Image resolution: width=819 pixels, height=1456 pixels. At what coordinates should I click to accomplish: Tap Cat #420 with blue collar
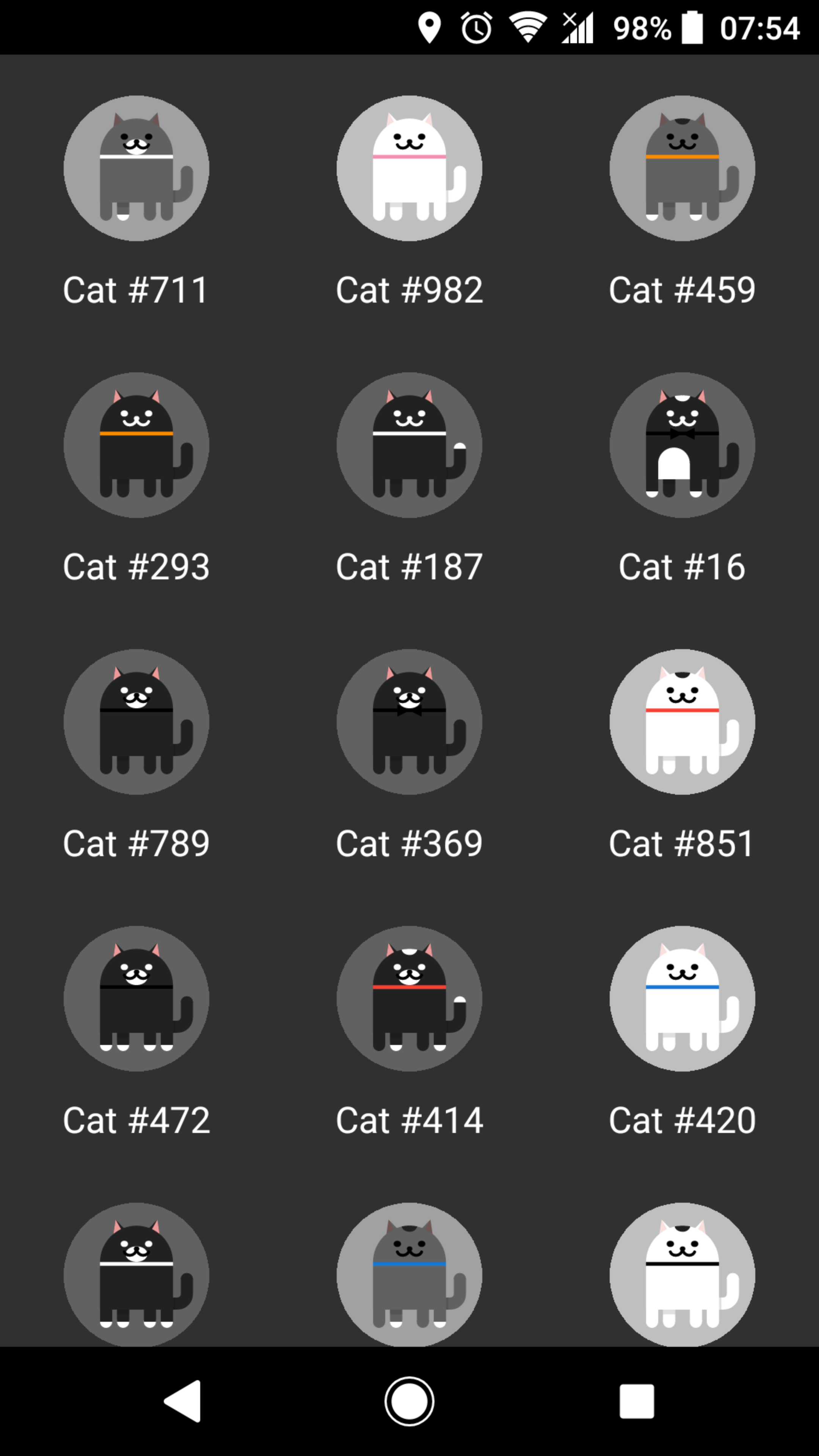[x=682, y=999]
